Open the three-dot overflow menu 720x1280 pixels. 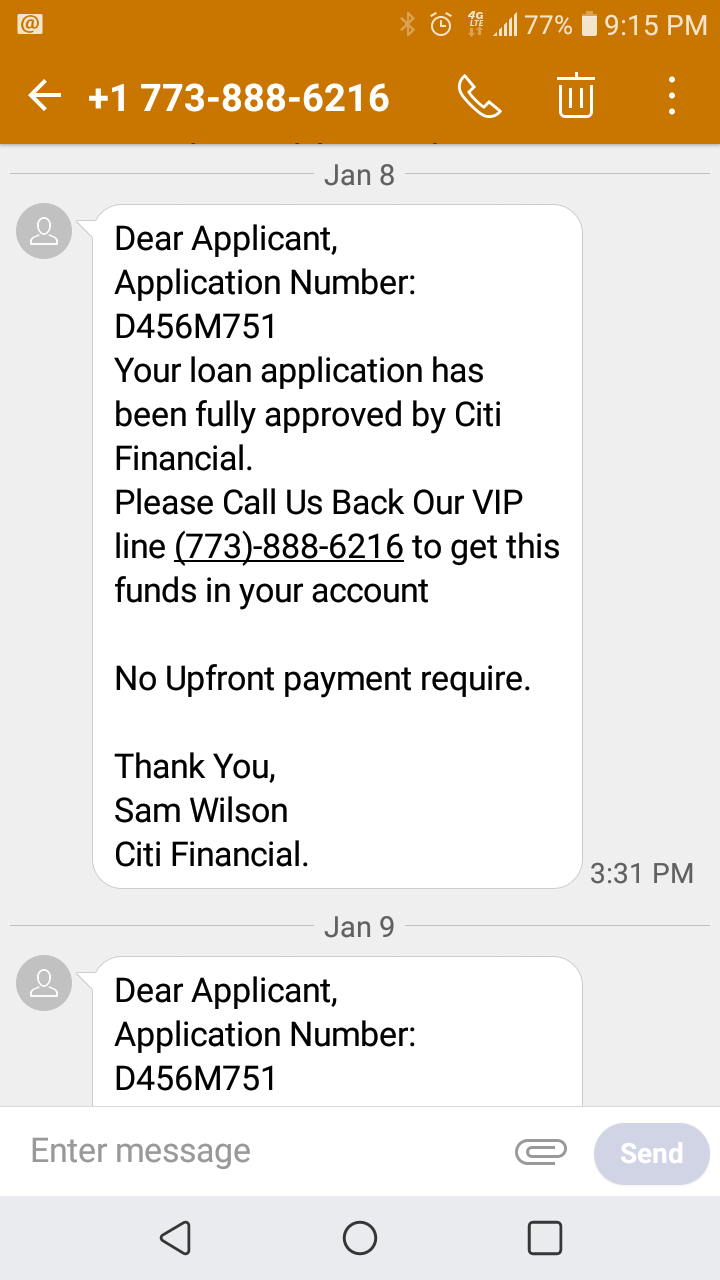tap(672, 97)
